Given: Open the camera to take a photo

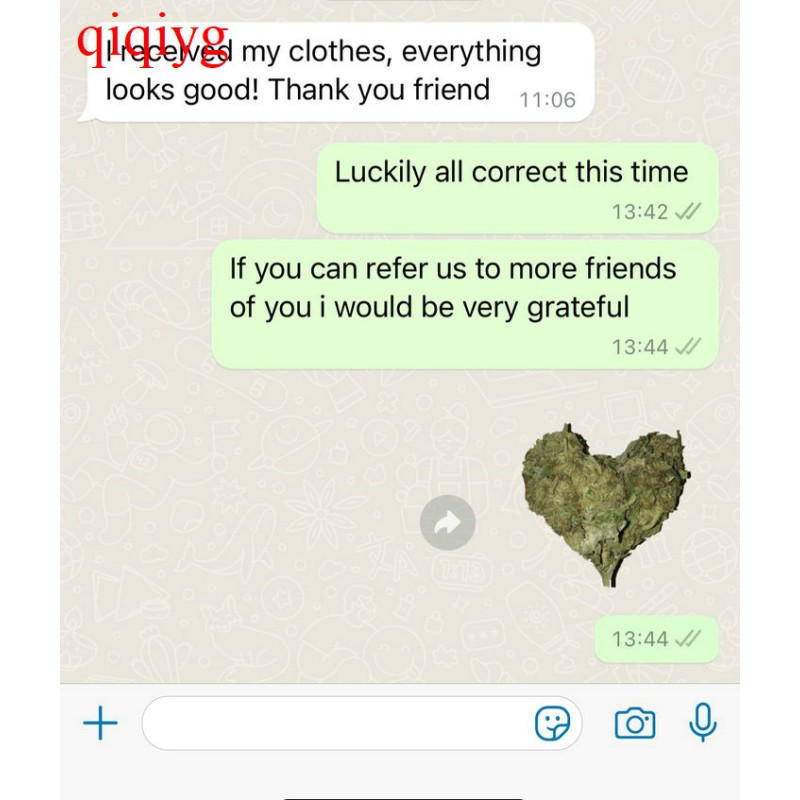Looking at the screenshot, I should 635,723.
